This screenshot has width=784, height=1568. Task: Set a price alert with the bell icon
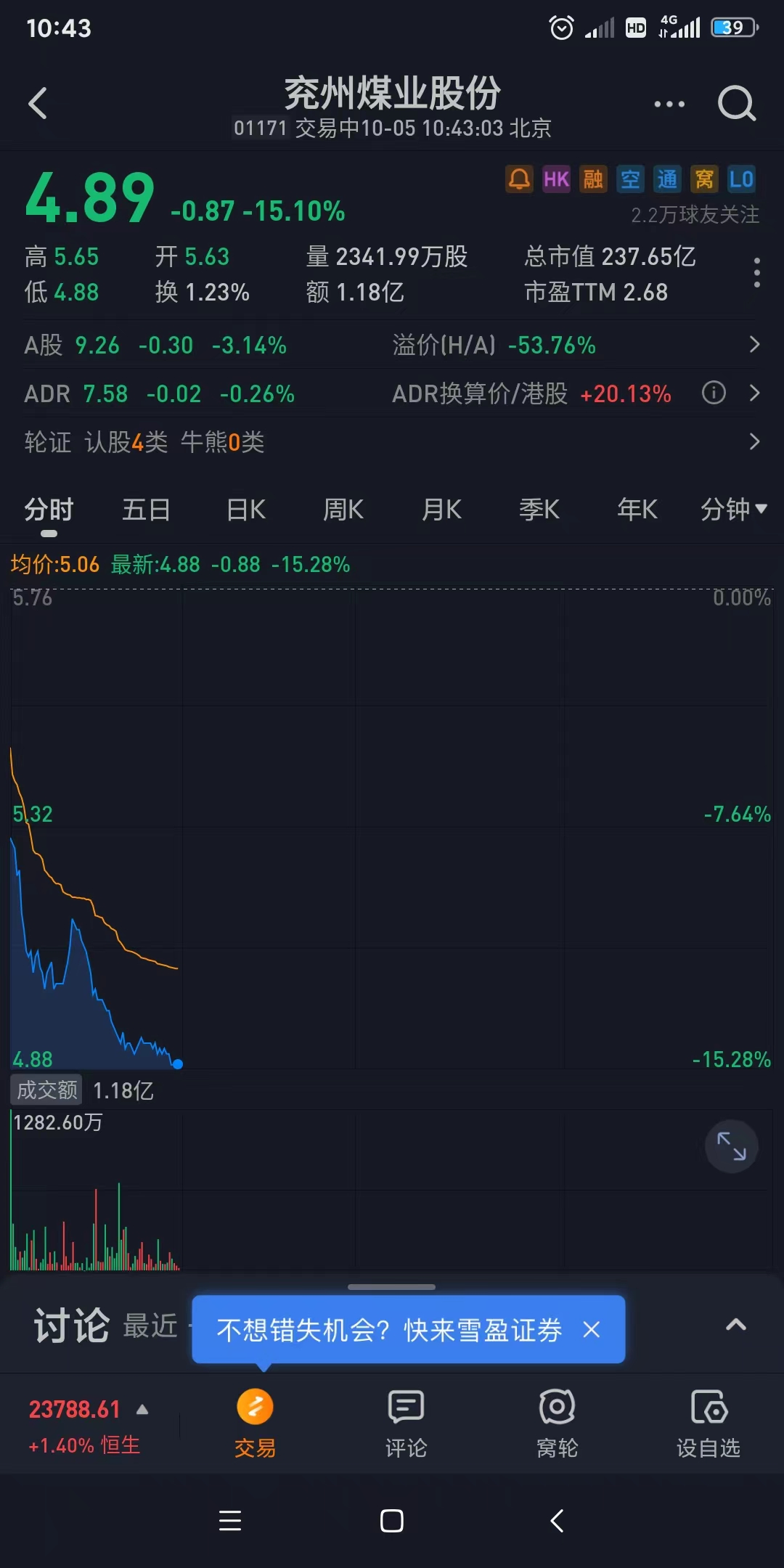519,179
